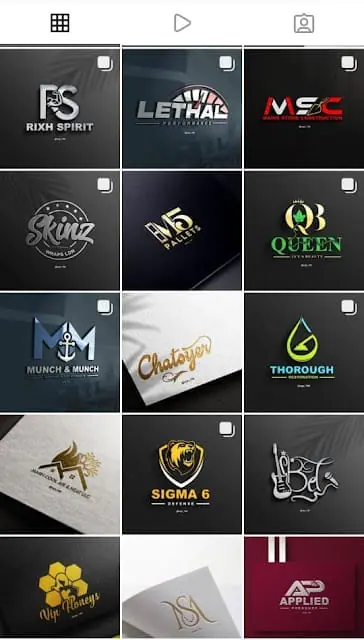Open the Rixh Spirit logo post

point(60,108)
